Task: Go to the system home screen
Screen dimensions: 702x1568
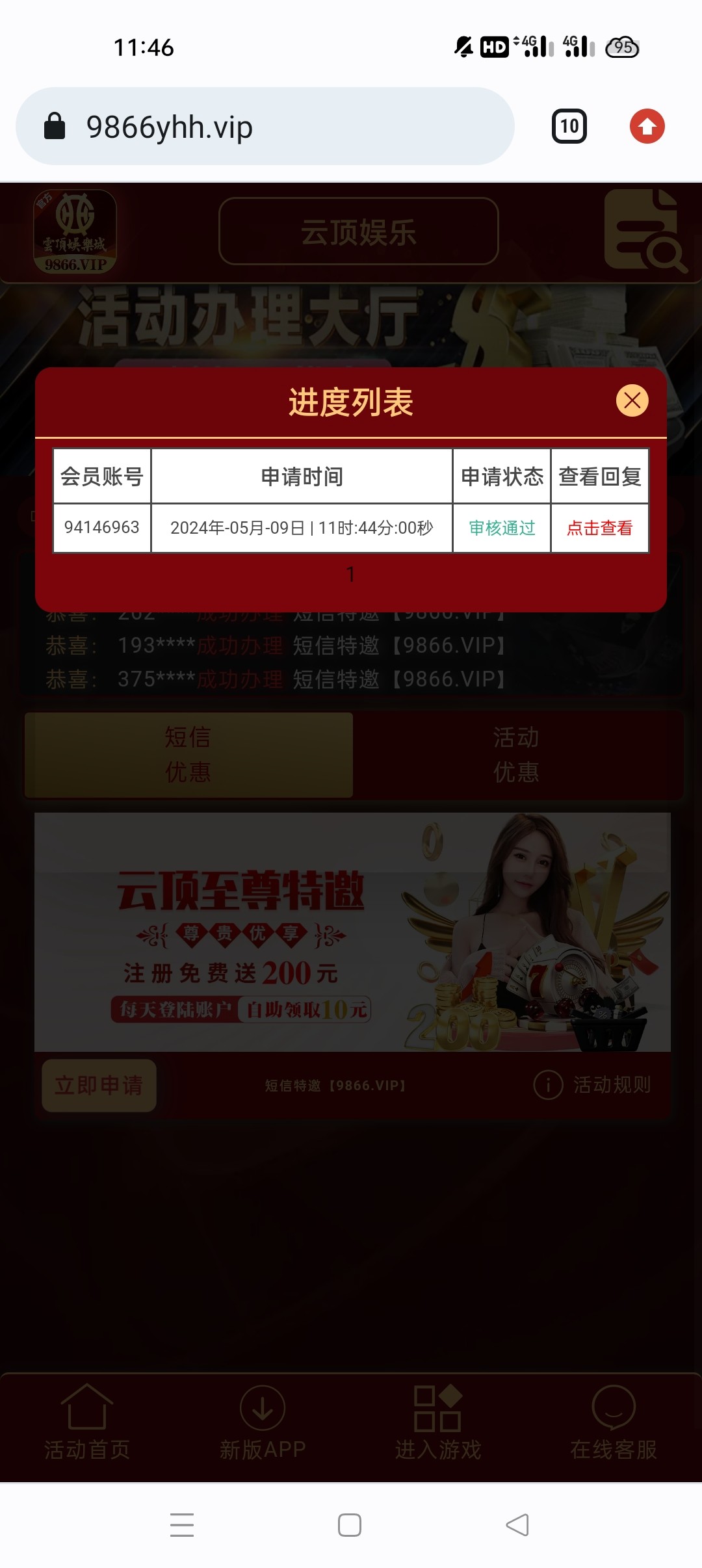Action: point(350,1524)
